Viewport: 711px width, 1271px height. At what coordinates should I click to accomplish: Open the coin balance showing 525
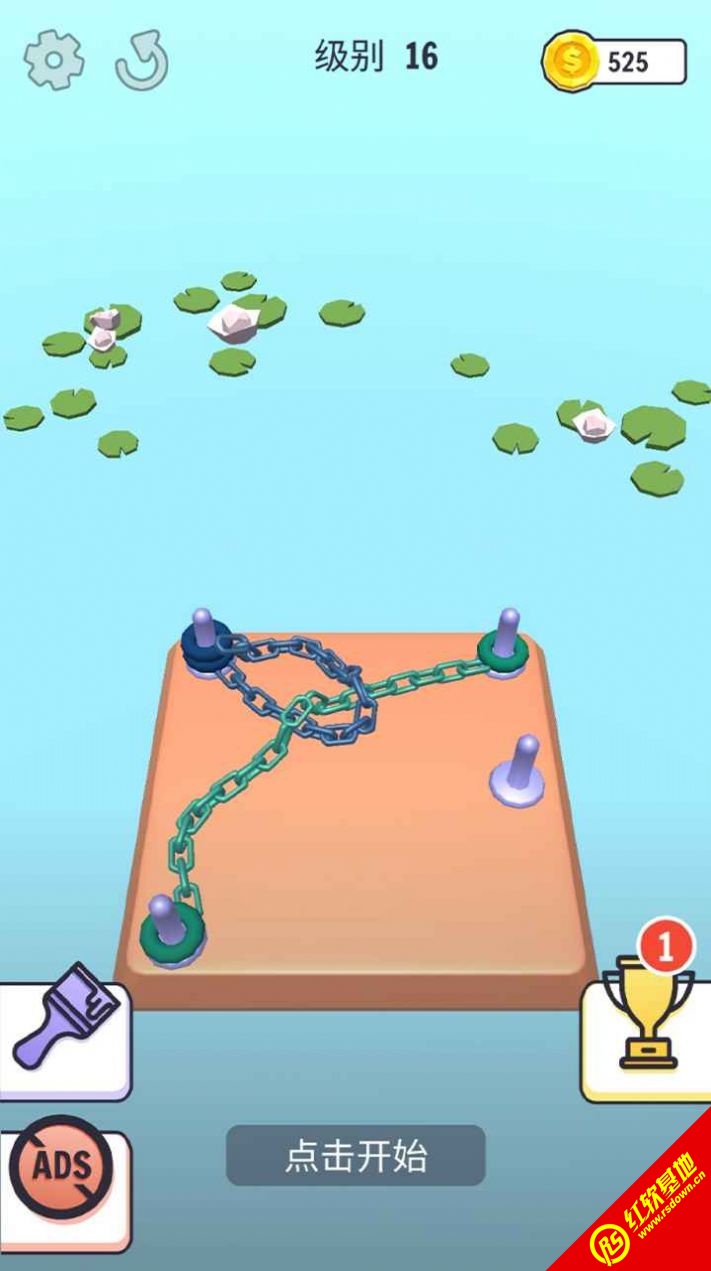tap(616, 62)
